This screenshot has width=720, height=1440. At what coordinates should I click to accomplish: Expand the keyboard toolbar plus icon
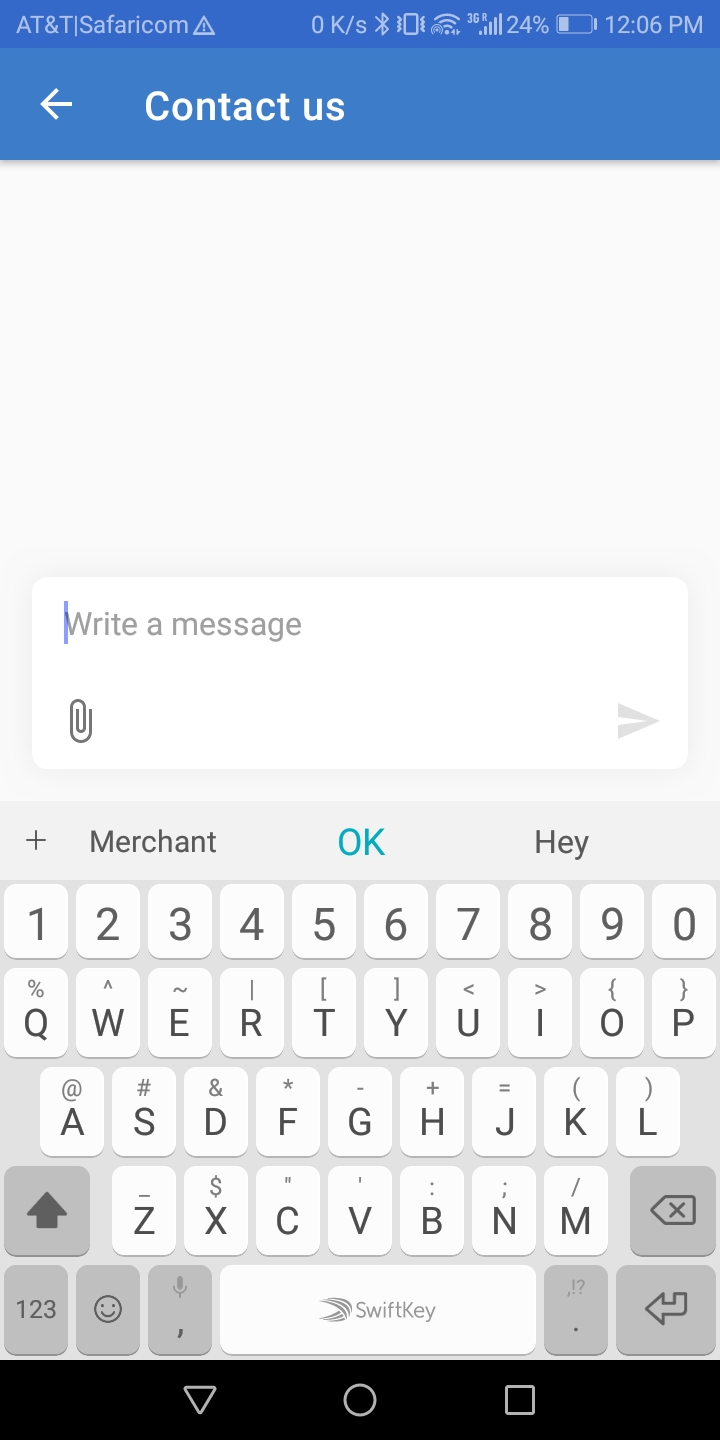[36, 841]
